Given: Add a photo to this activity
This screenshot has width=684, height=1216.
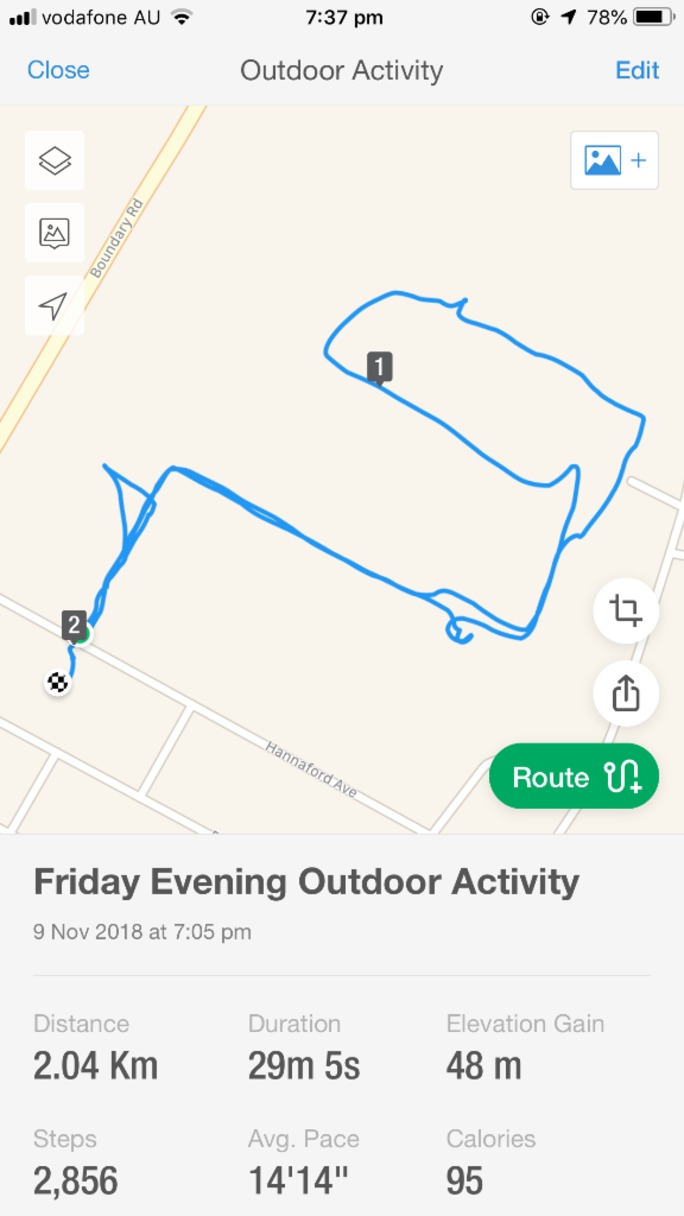Looking at the screenshot, I should (x=614, y=160).
